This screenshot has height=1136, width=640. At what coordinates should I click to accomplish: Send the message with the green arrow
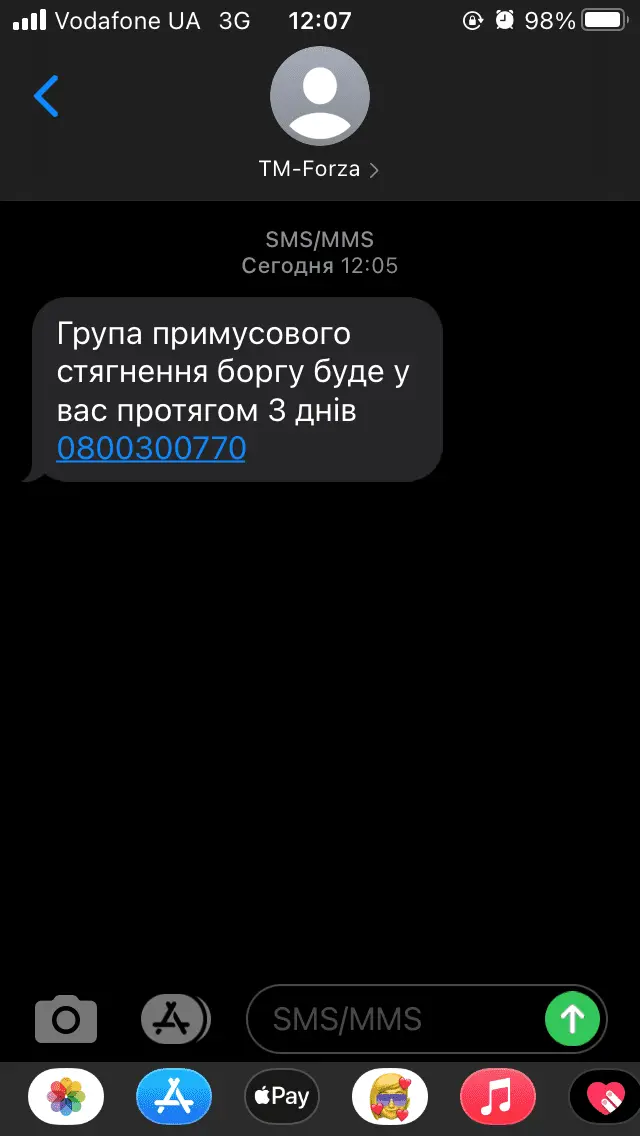click(572, 1019)
